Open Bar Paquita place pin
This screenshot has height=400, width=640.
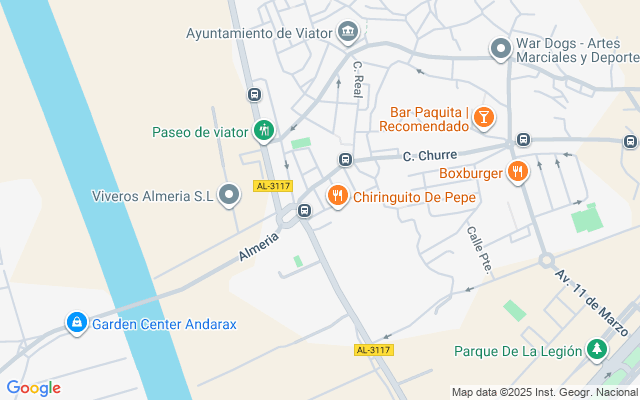pos(484,118)
